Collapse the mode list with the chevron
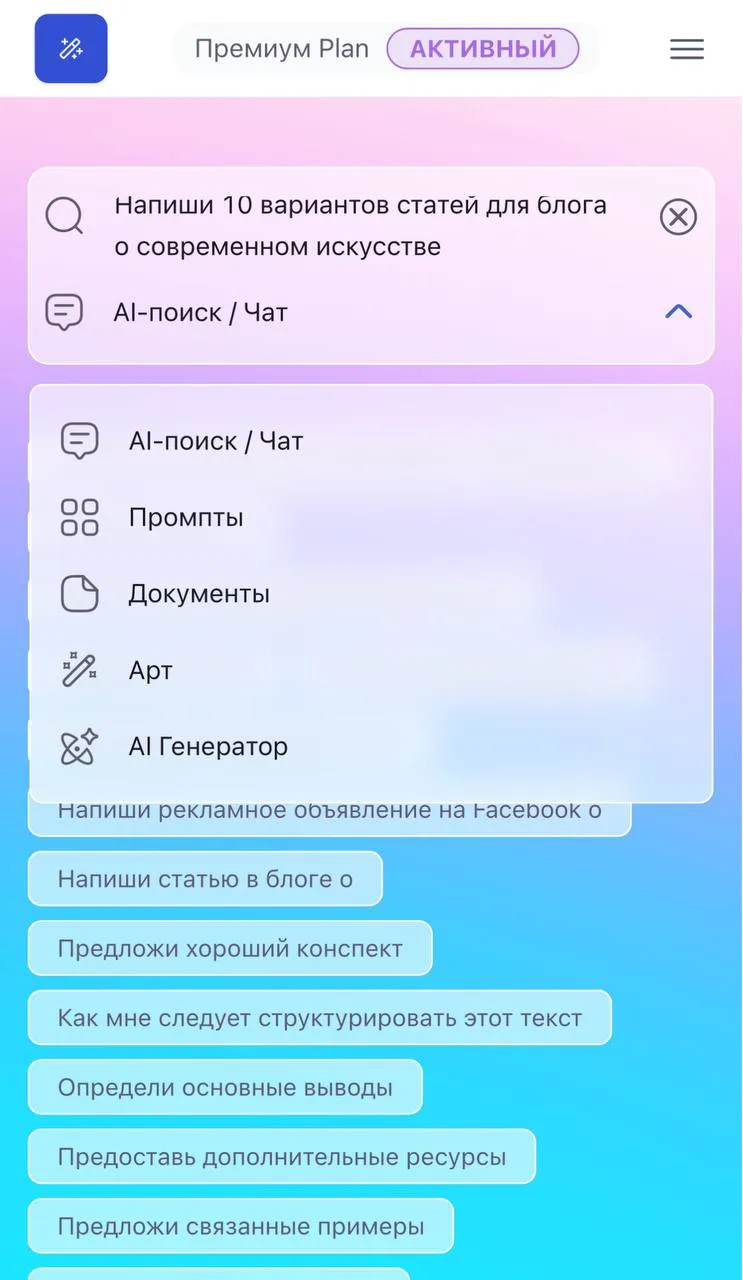The width and height of the screenshot is (743, 1280). pyautogui.click(x=678, y=311)
